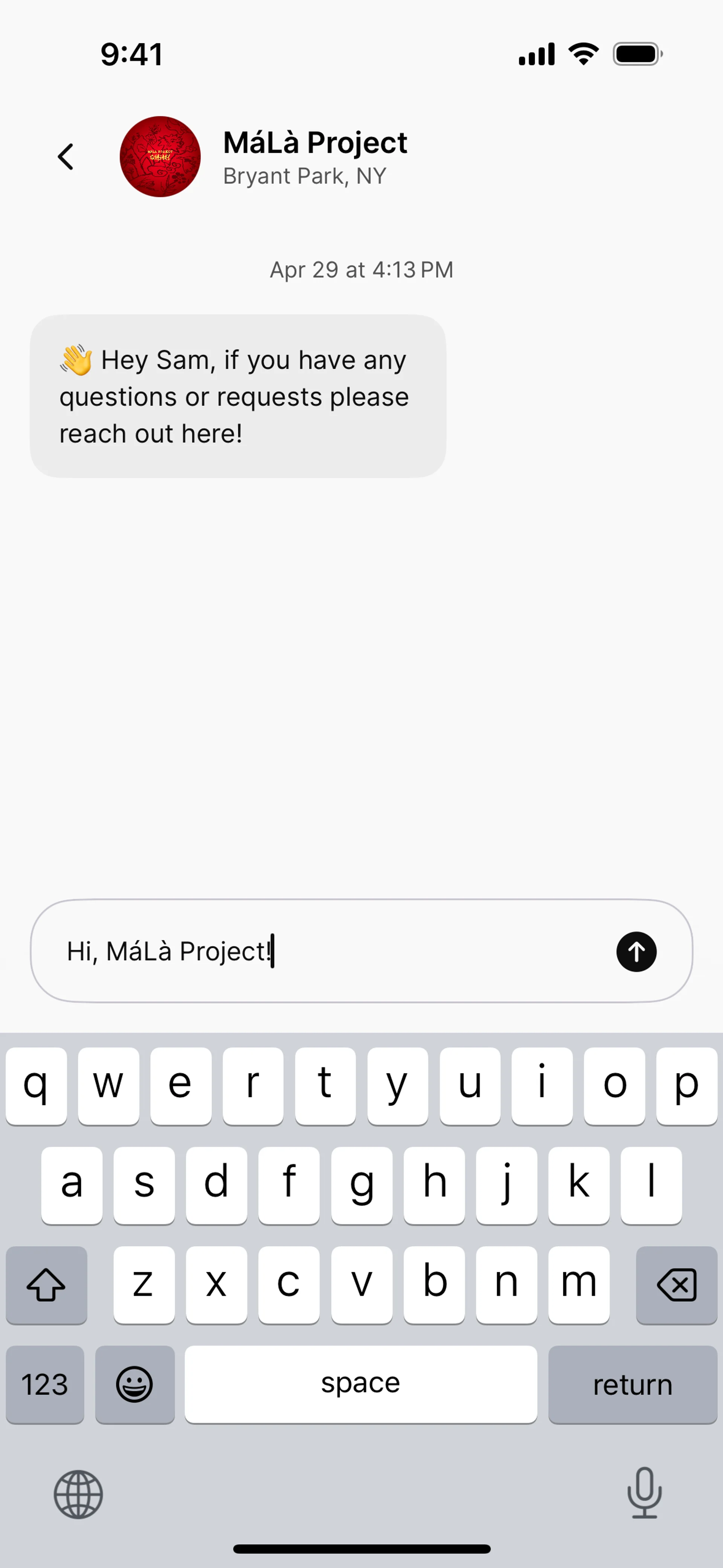Enable the shift key
The image size is (723, 1568).
coord(46,1285)
